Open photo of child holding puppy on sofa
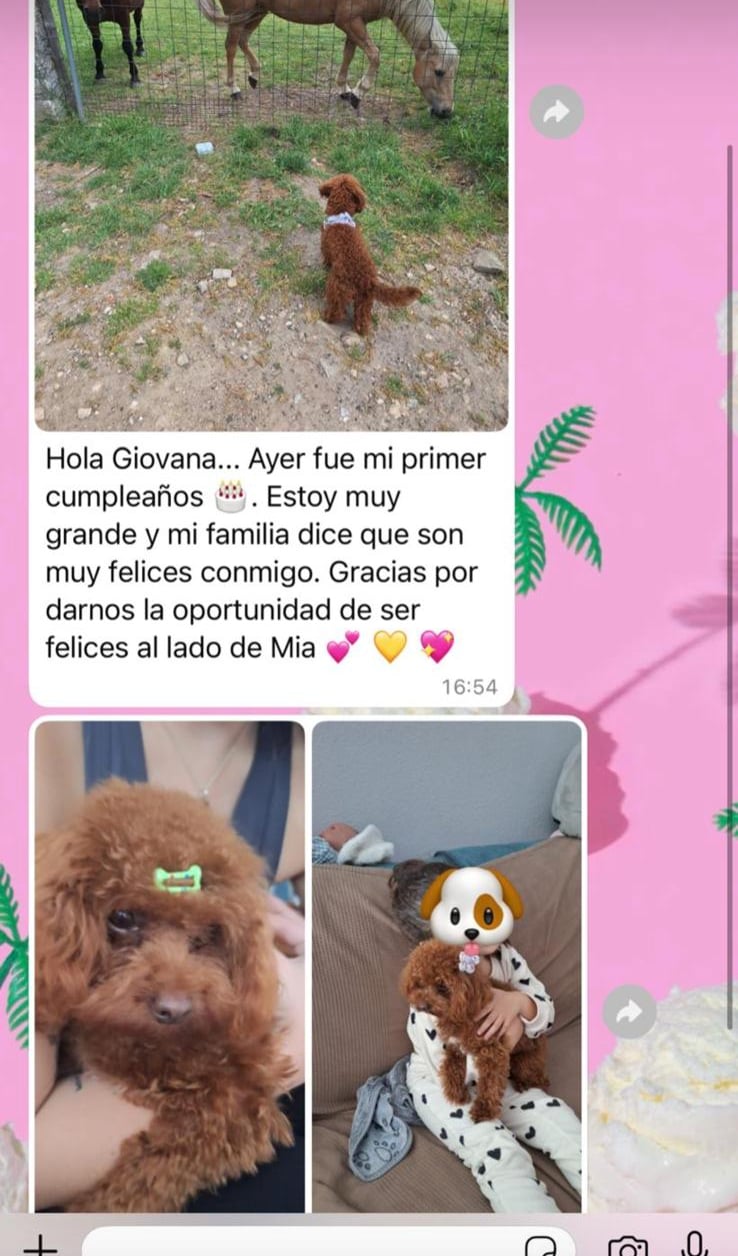Image resolution: width=738 pixels, height=1256 pixels. click(x=446, y=965)
